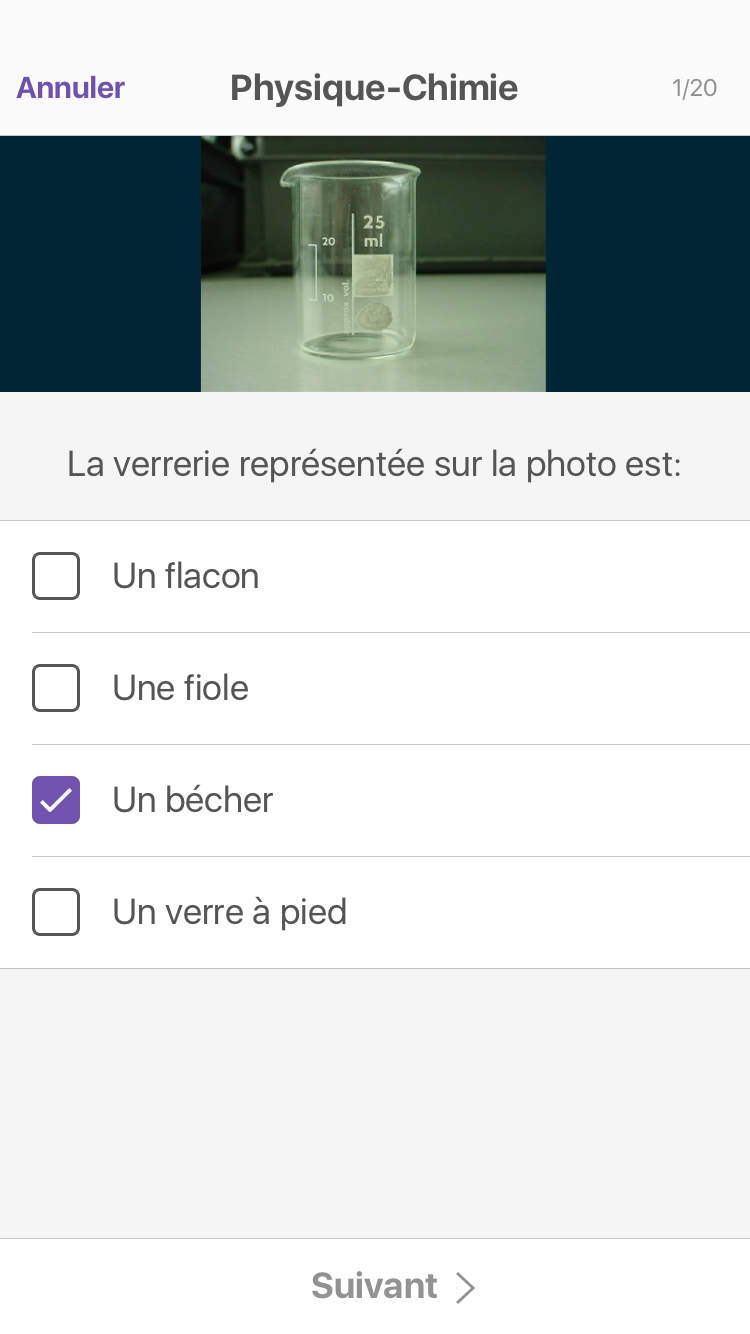Go to next question with Suivant
This screenshot has width=750, height=1334.
(392, 1286)
